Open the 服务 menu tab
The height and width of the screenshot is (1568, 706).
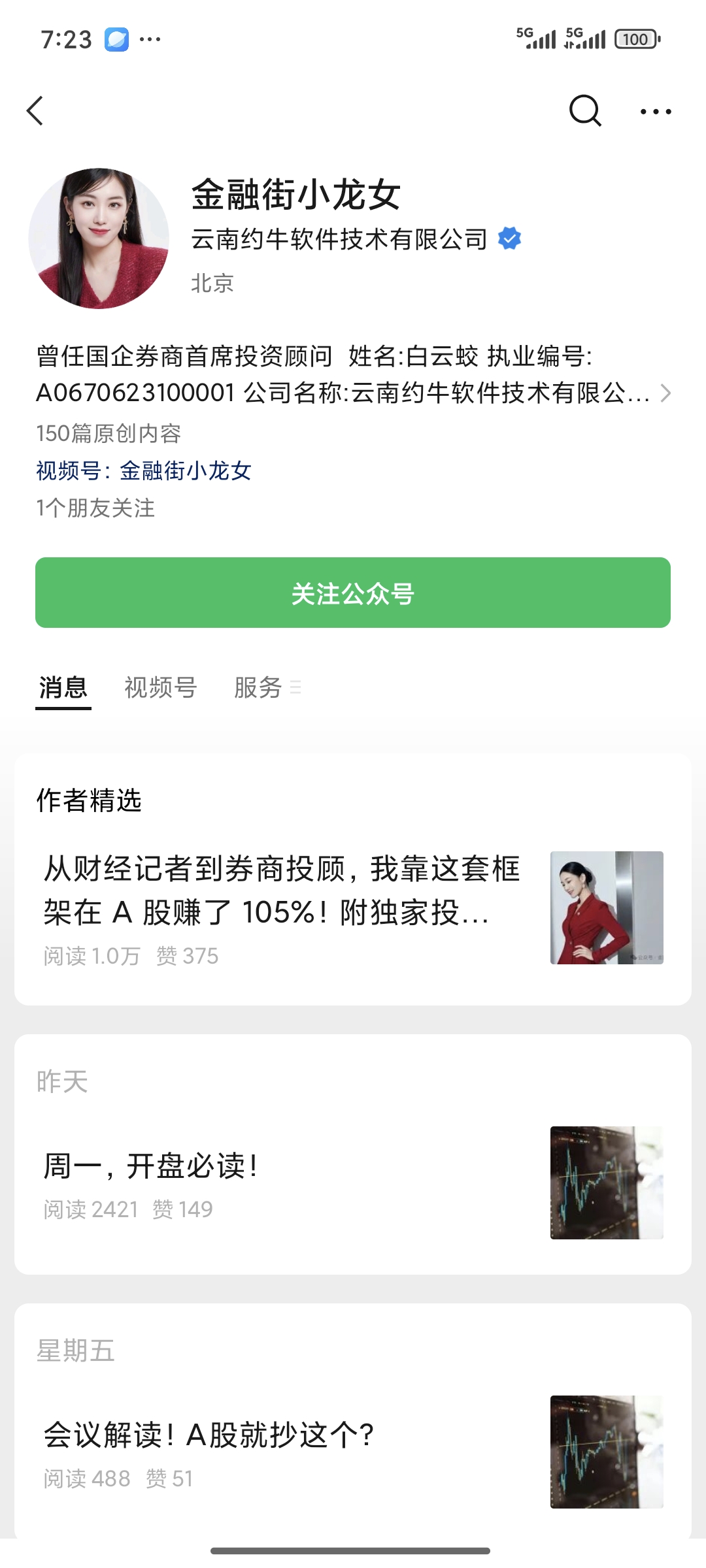(266, 687)
